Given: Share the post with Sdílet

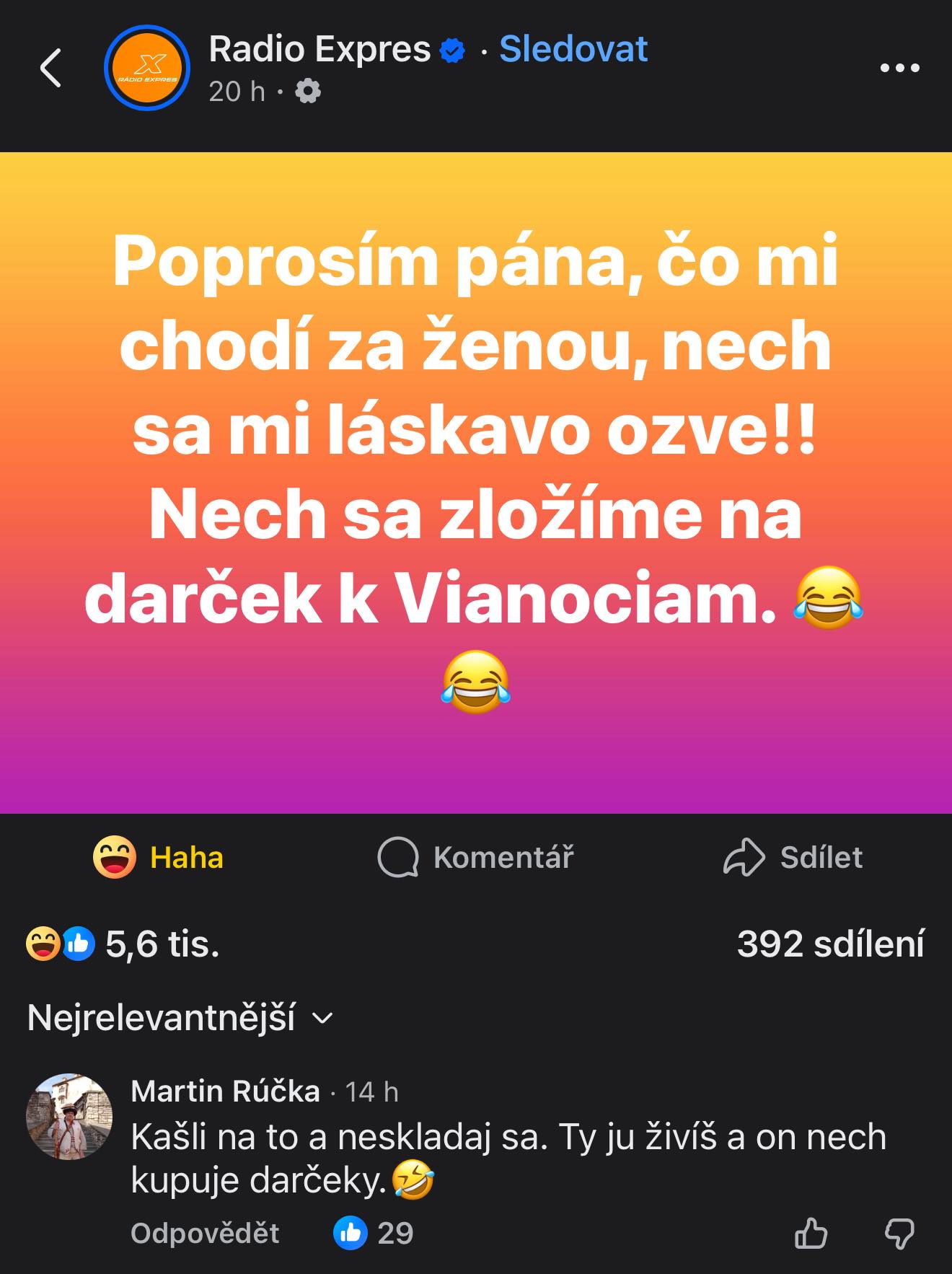Looking at the screenshot, I should pos(793,857).
